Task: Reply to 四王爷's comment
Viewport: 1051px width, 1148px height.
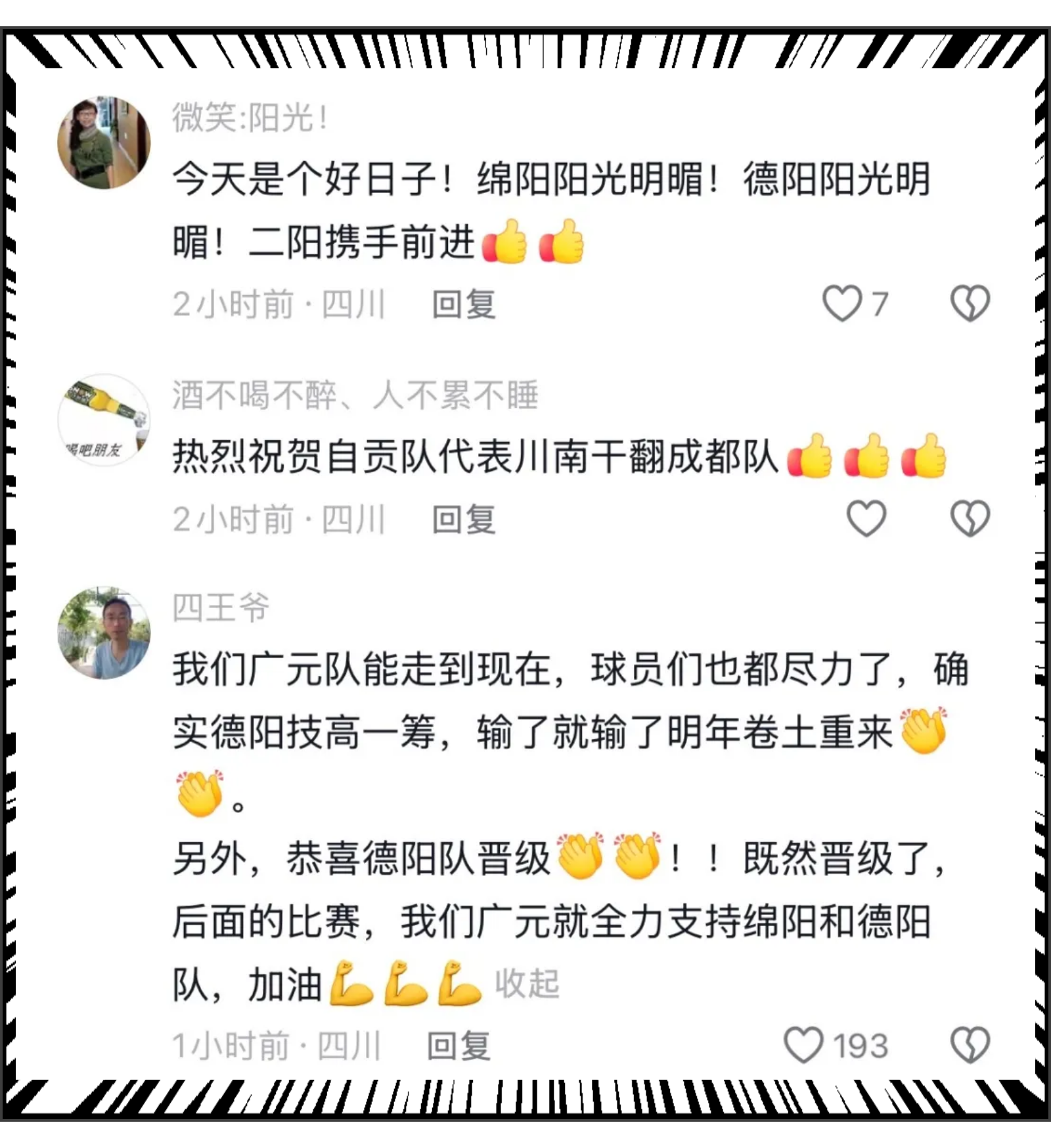Action: point(458,1046)
